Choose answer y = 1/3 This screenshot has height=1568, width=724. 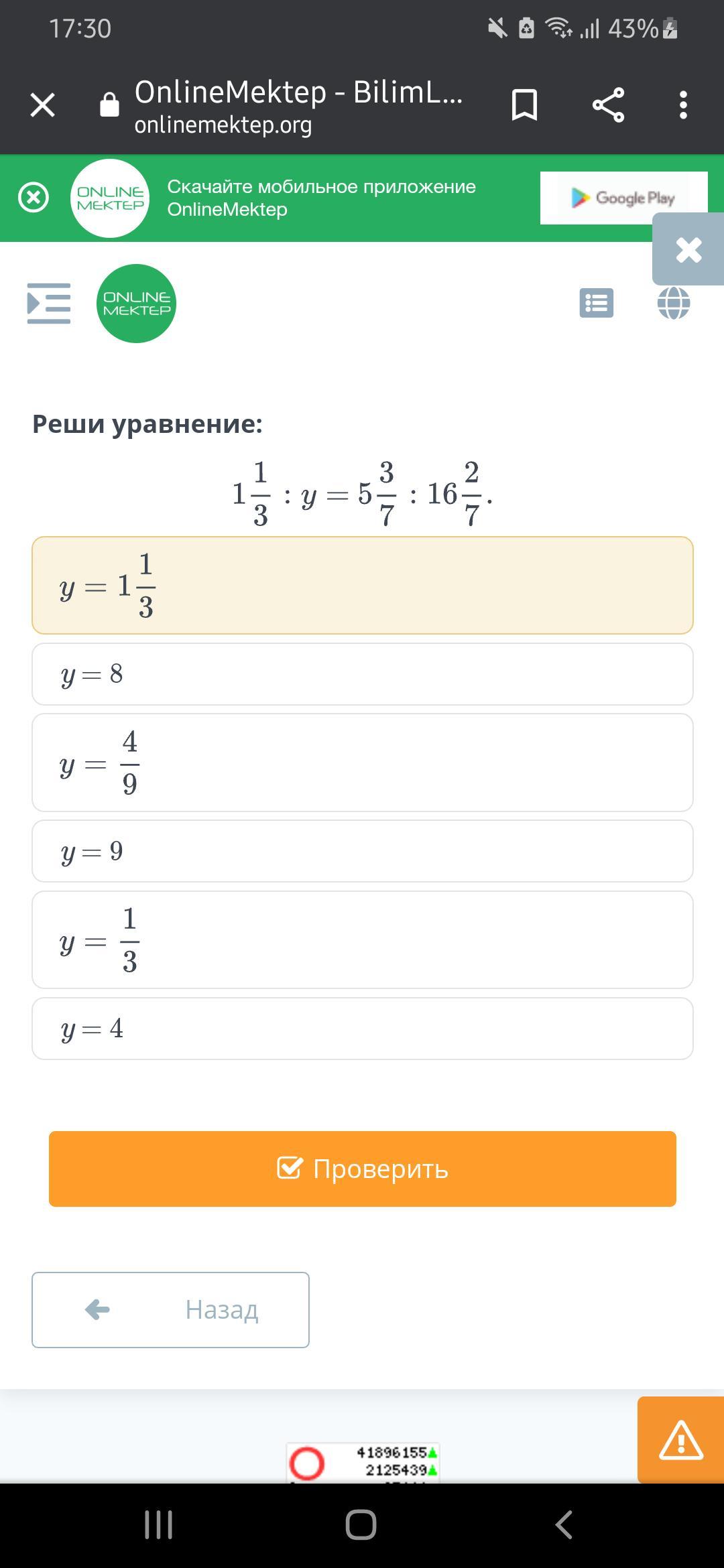363,939
